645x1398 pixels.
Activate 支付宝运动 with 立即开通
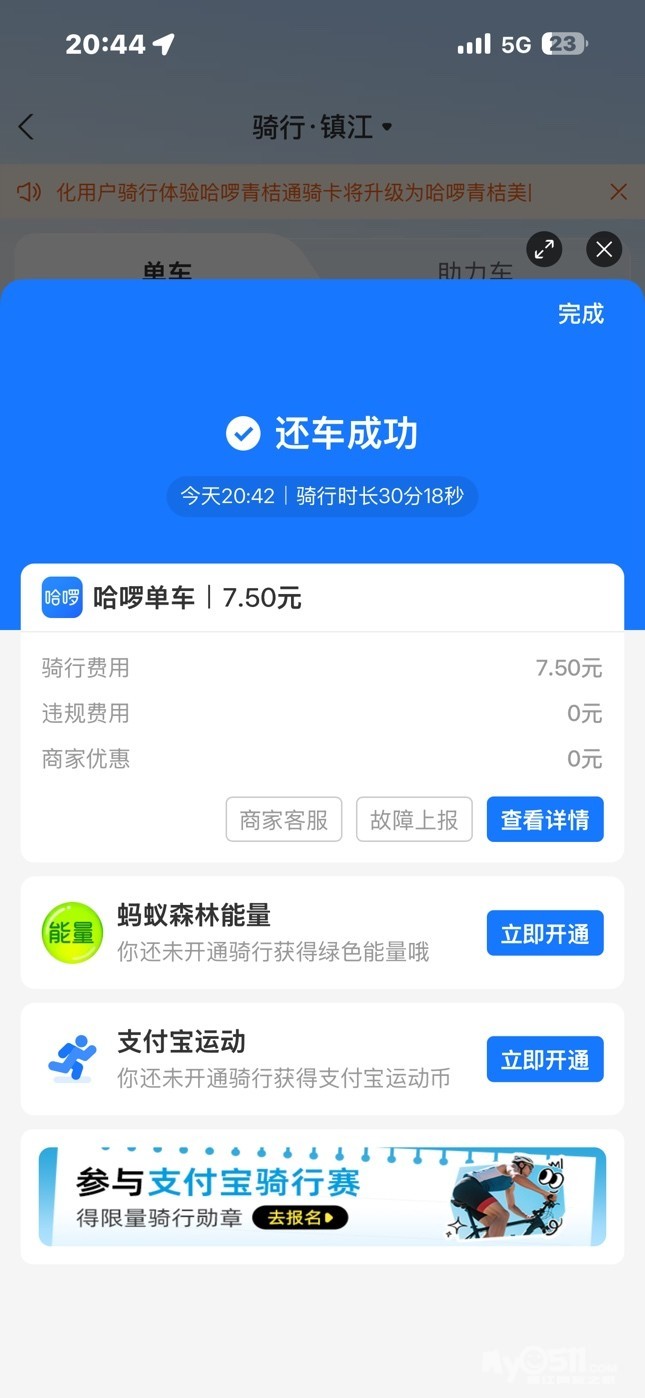click(x=545, y=1060)
